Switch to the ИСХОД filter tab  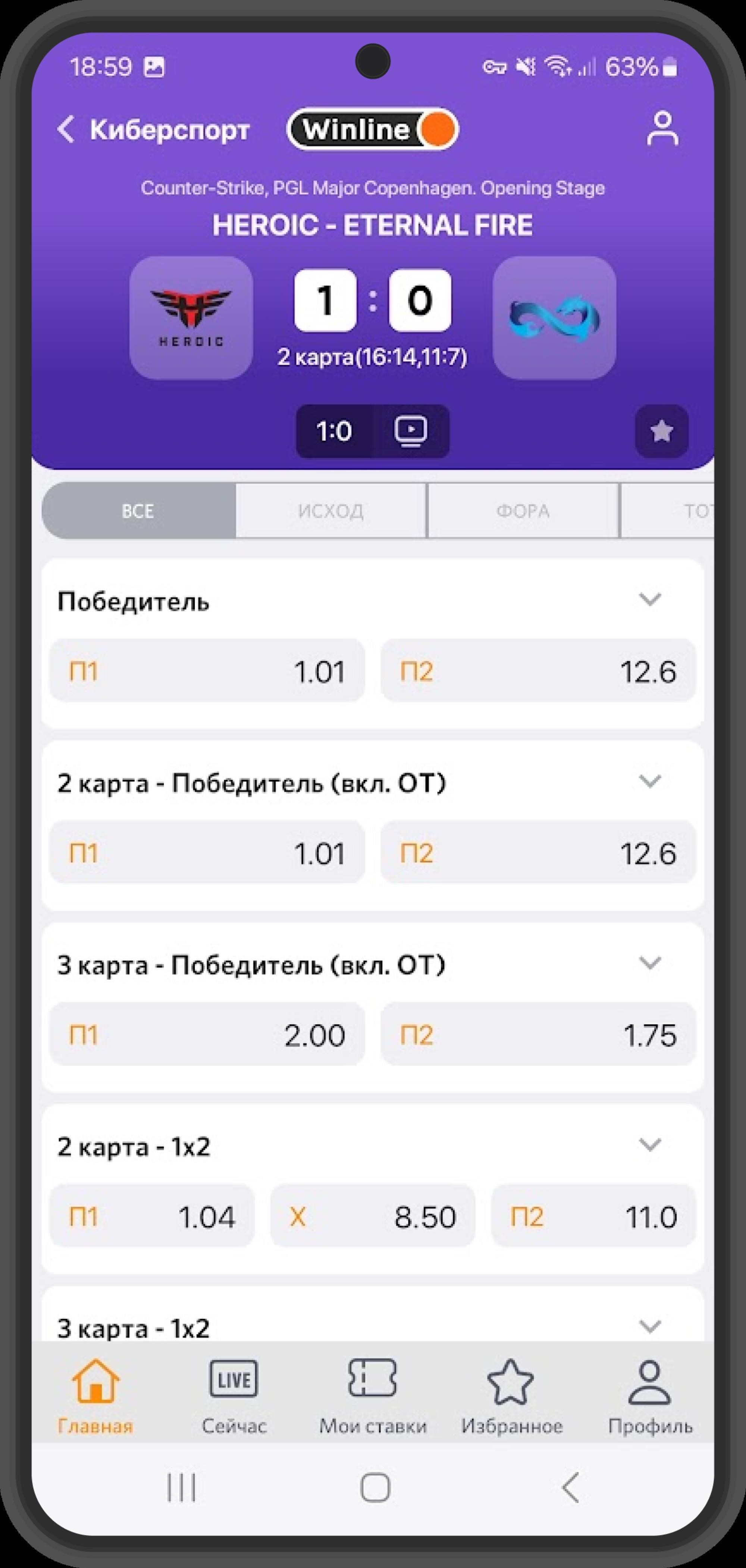[330, 511]
